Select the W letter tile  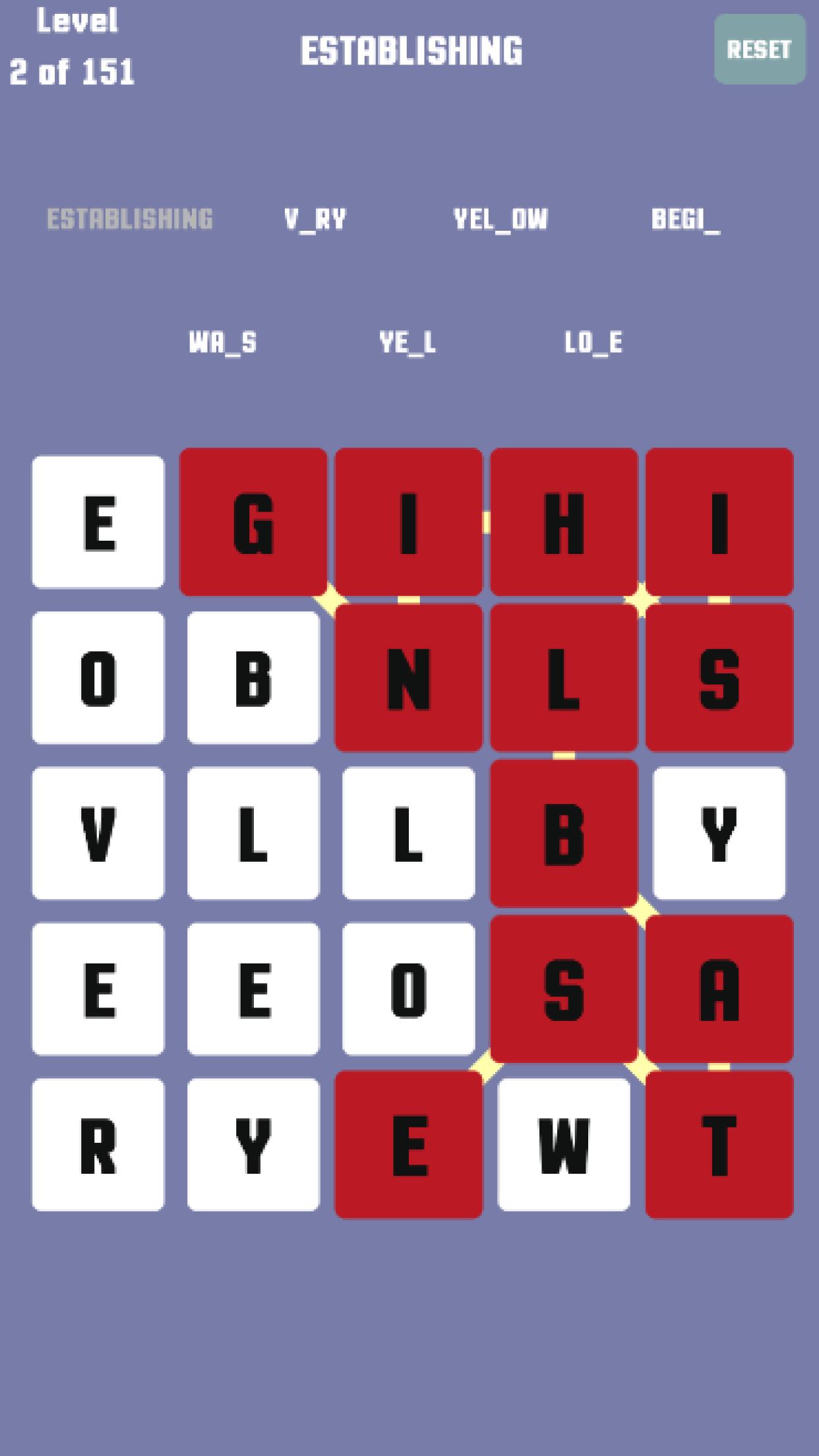[564, 1144]
